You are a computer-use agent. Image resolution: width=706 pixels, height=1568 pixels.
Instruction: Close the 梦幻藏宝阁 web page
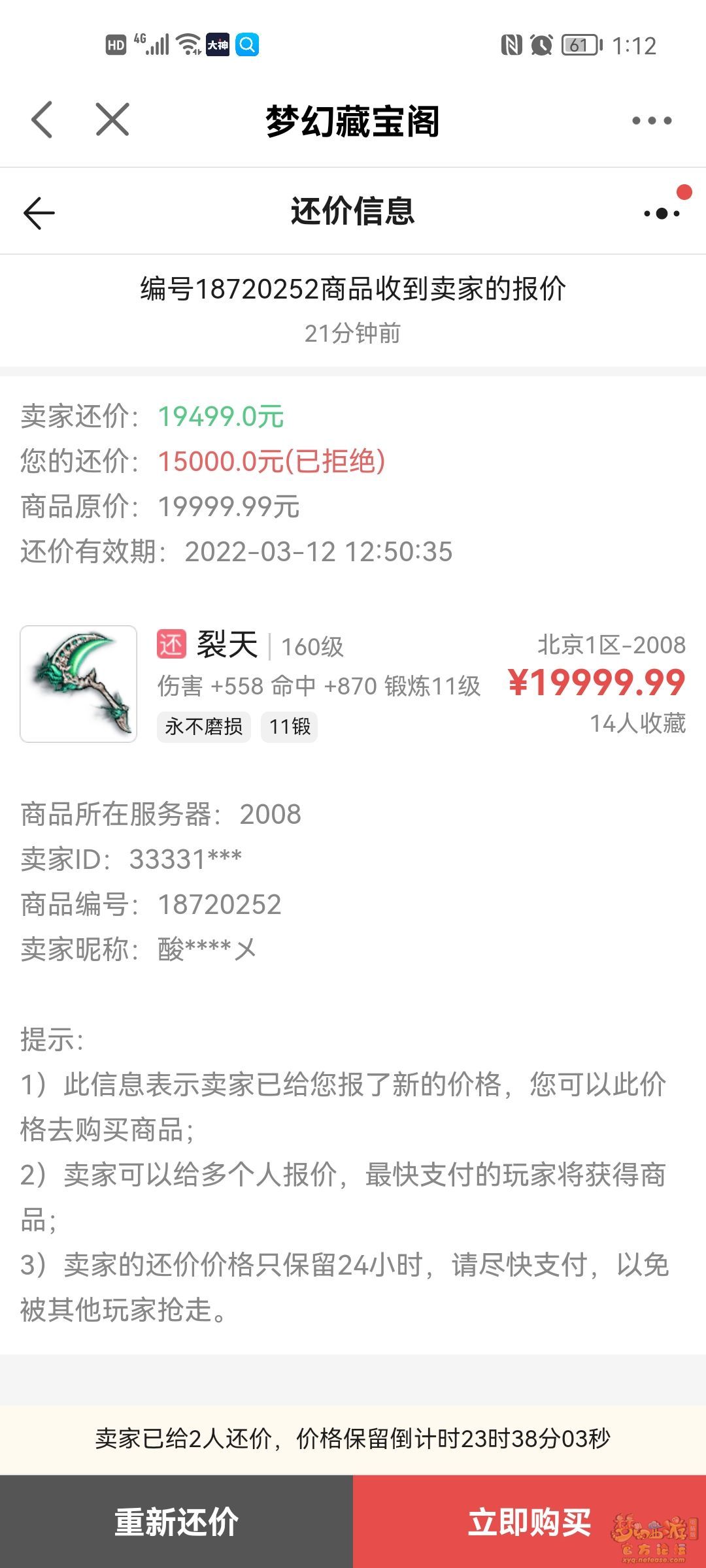[112, 120]
